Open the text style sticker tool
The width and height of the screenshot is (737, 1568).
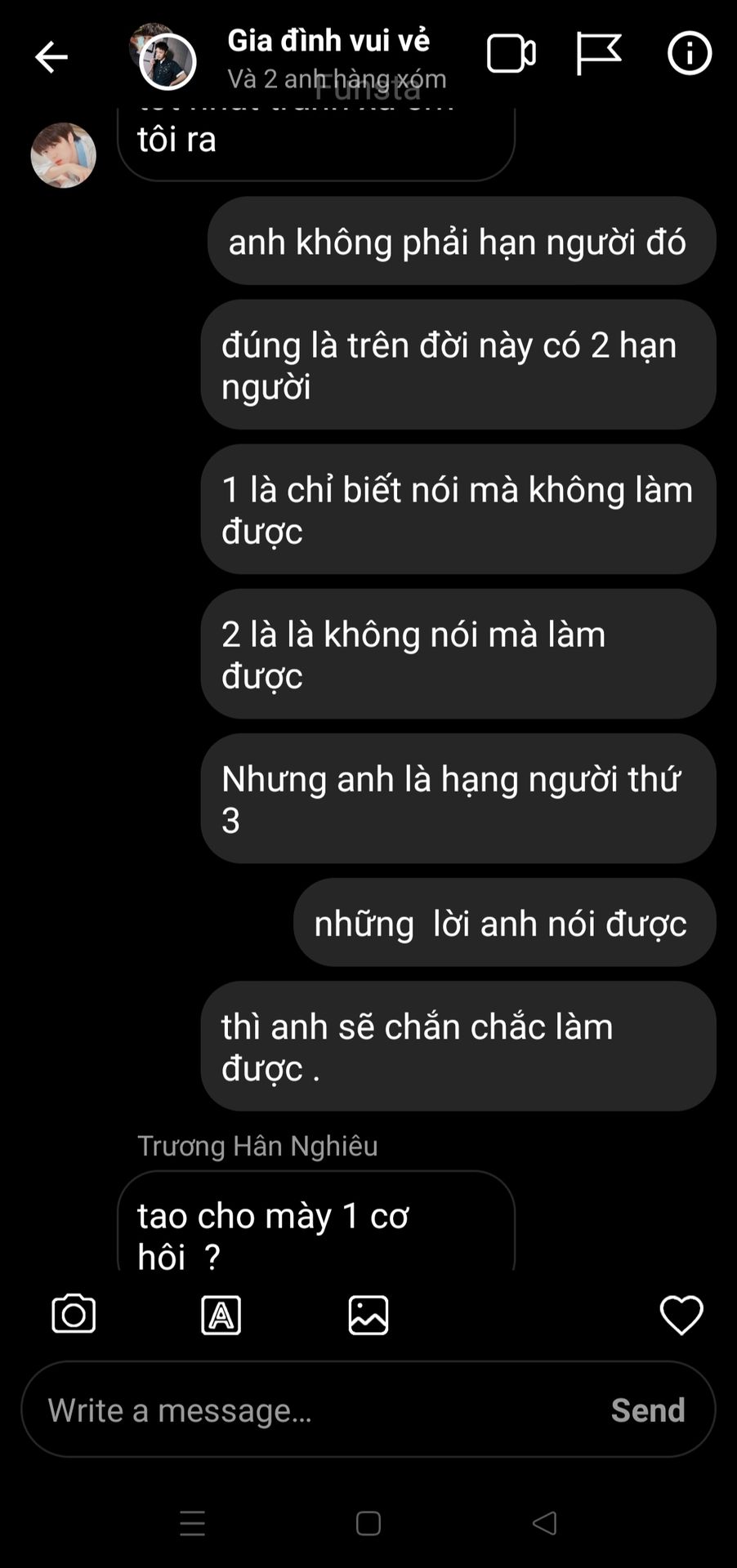pyautogui.click(x=221, y=1315)
